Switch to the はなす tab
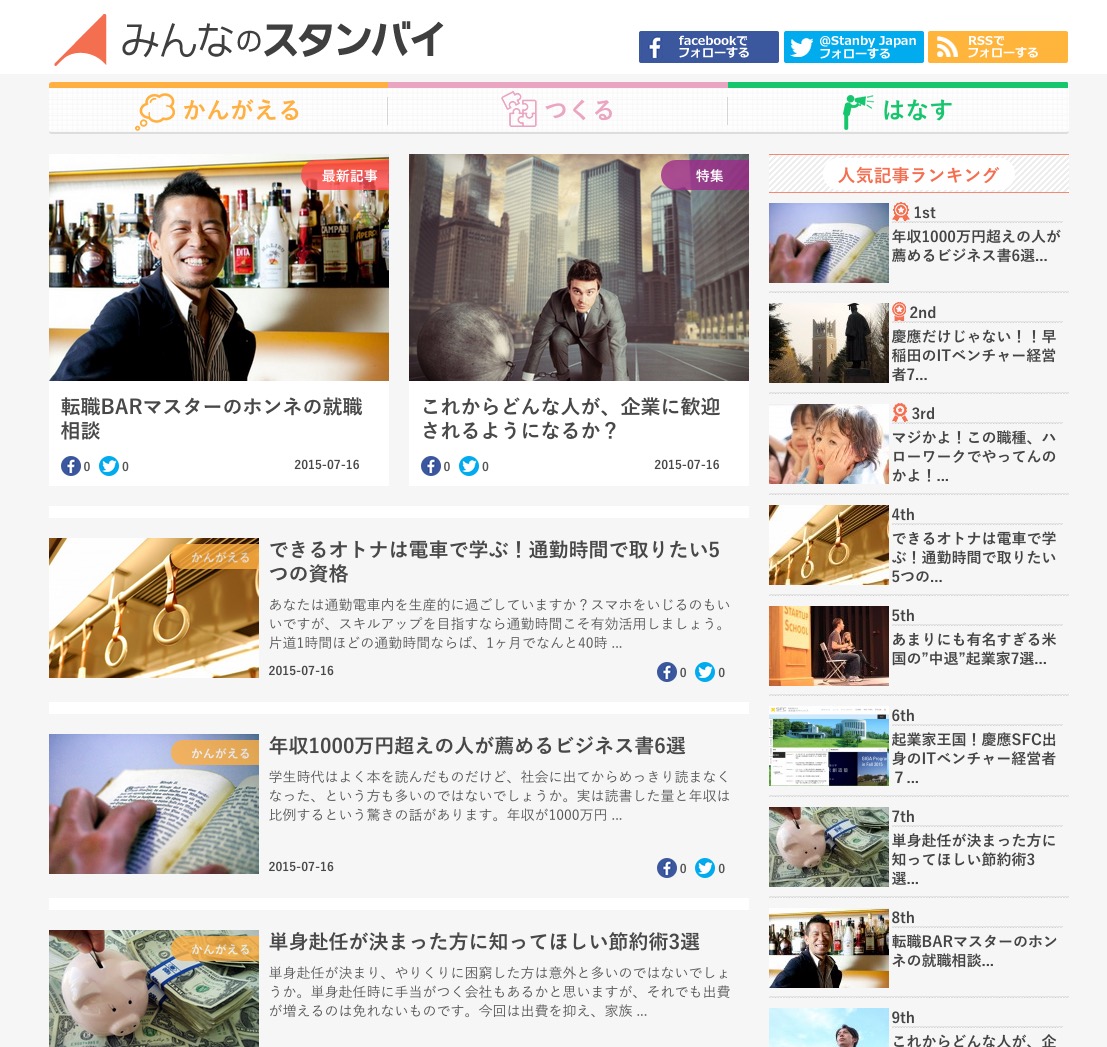 click(897, 110)
